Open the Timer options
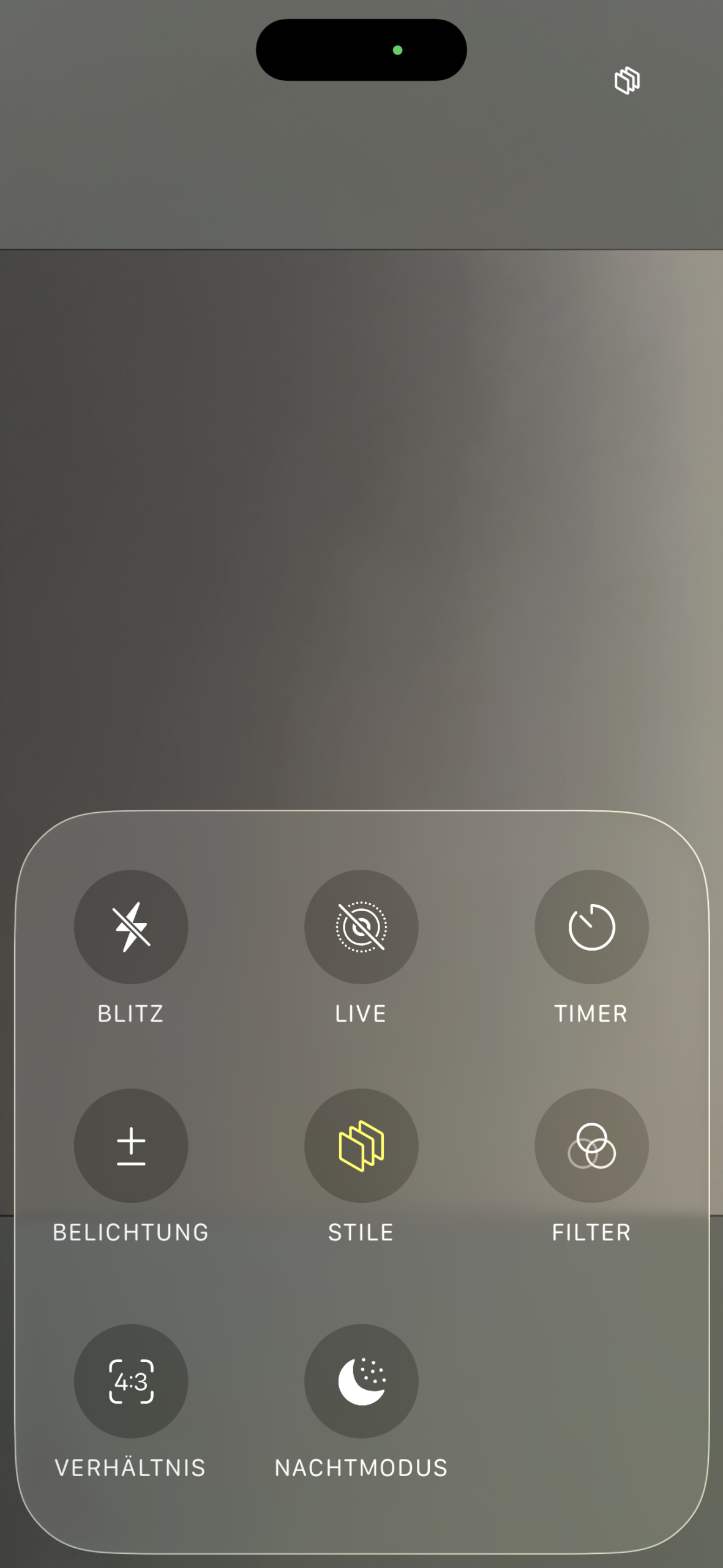Viewport: 723px width, 1568px height. [x=591, y=927]
